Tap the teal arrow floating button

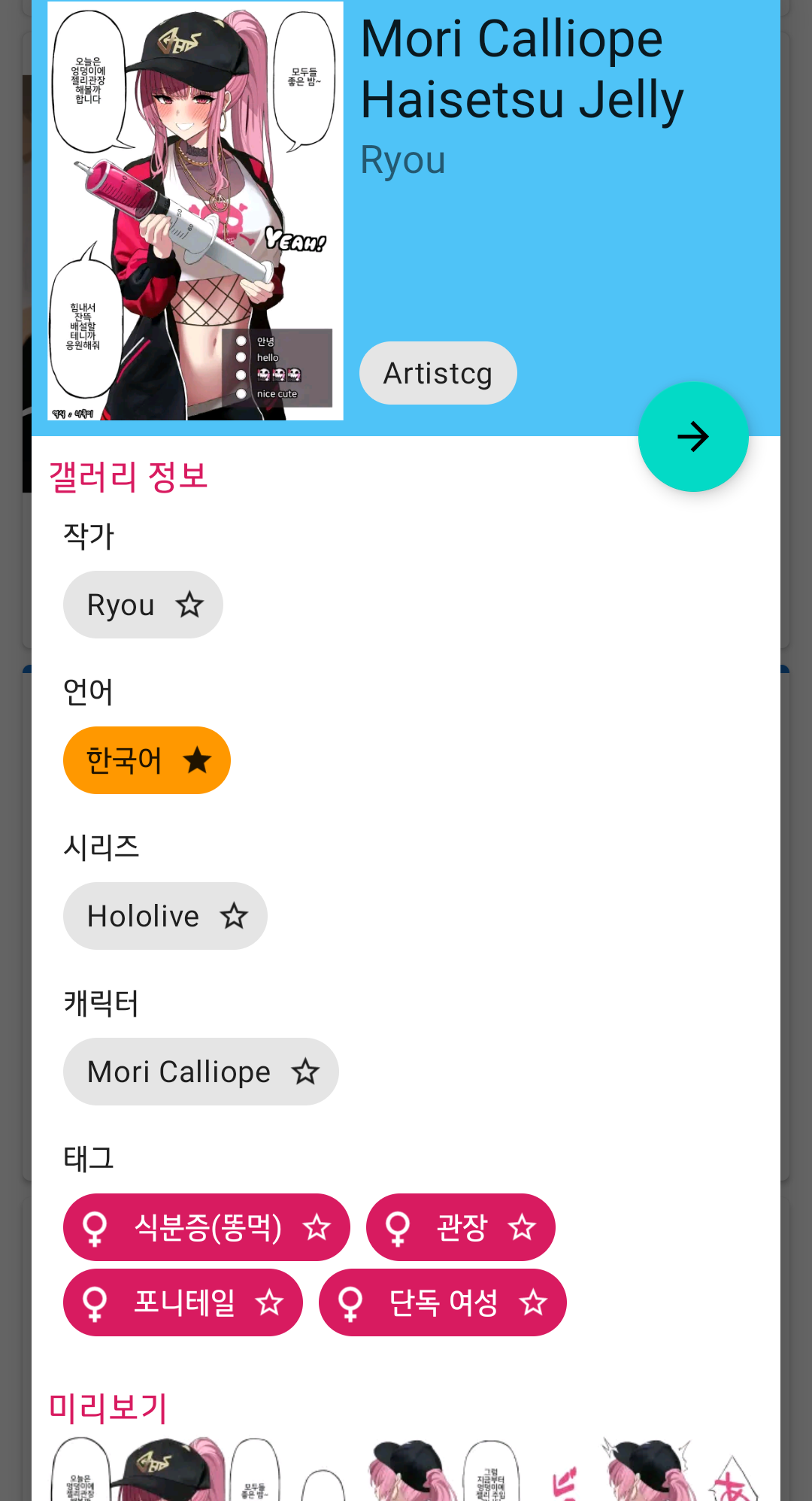pos(692,437)
